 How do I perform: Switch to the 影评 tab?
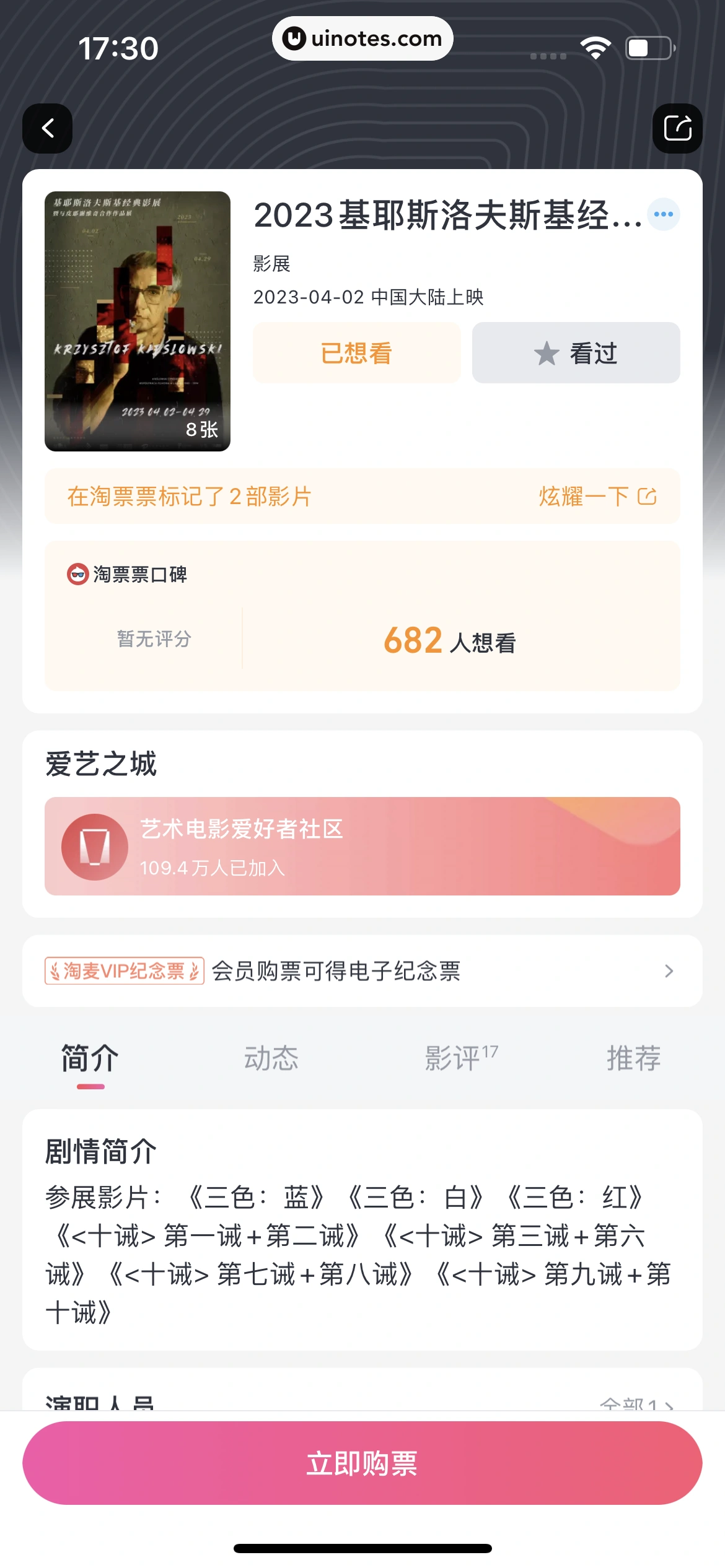click(459, 1059)
